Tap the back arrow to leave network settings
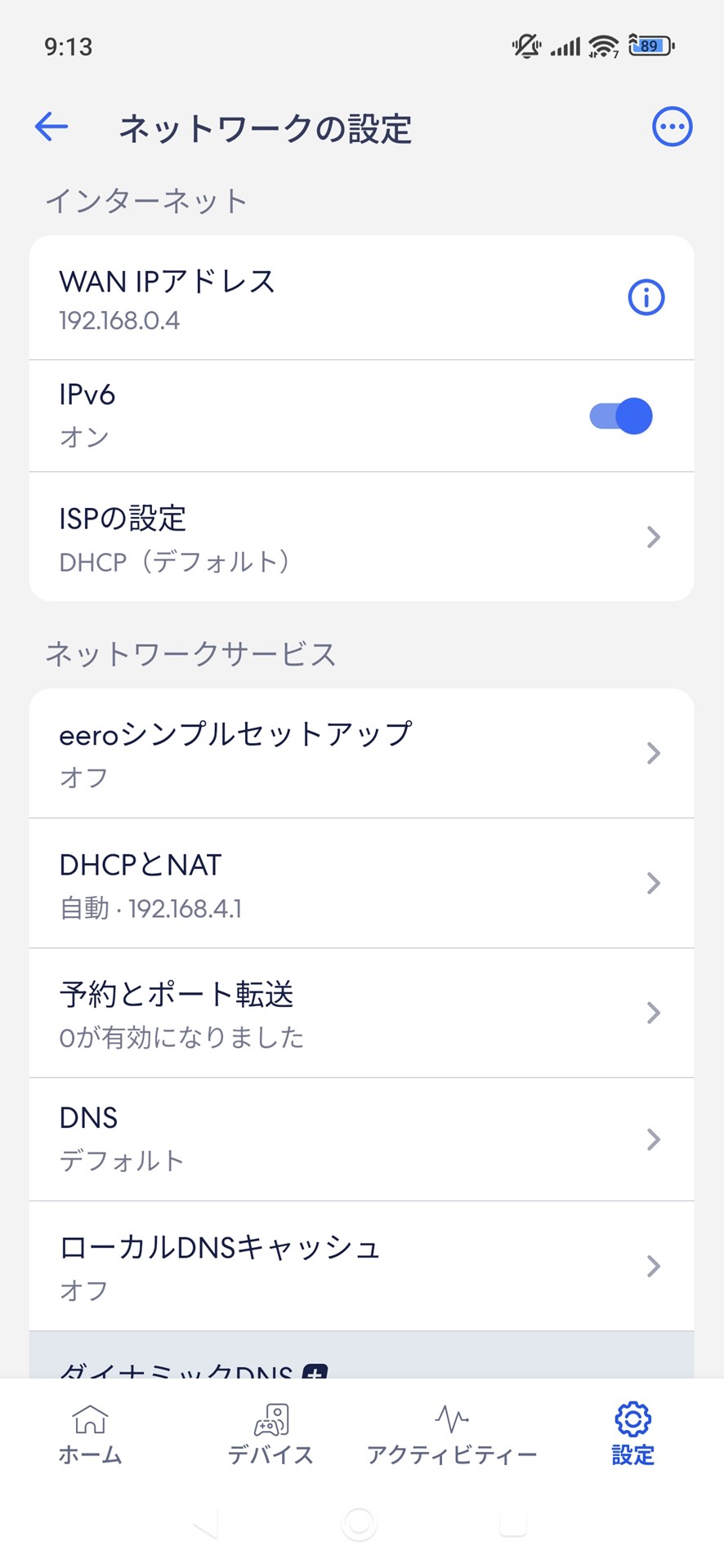Screen dimensions: 724x1568 pyautogui.click(x=51, y=127)
